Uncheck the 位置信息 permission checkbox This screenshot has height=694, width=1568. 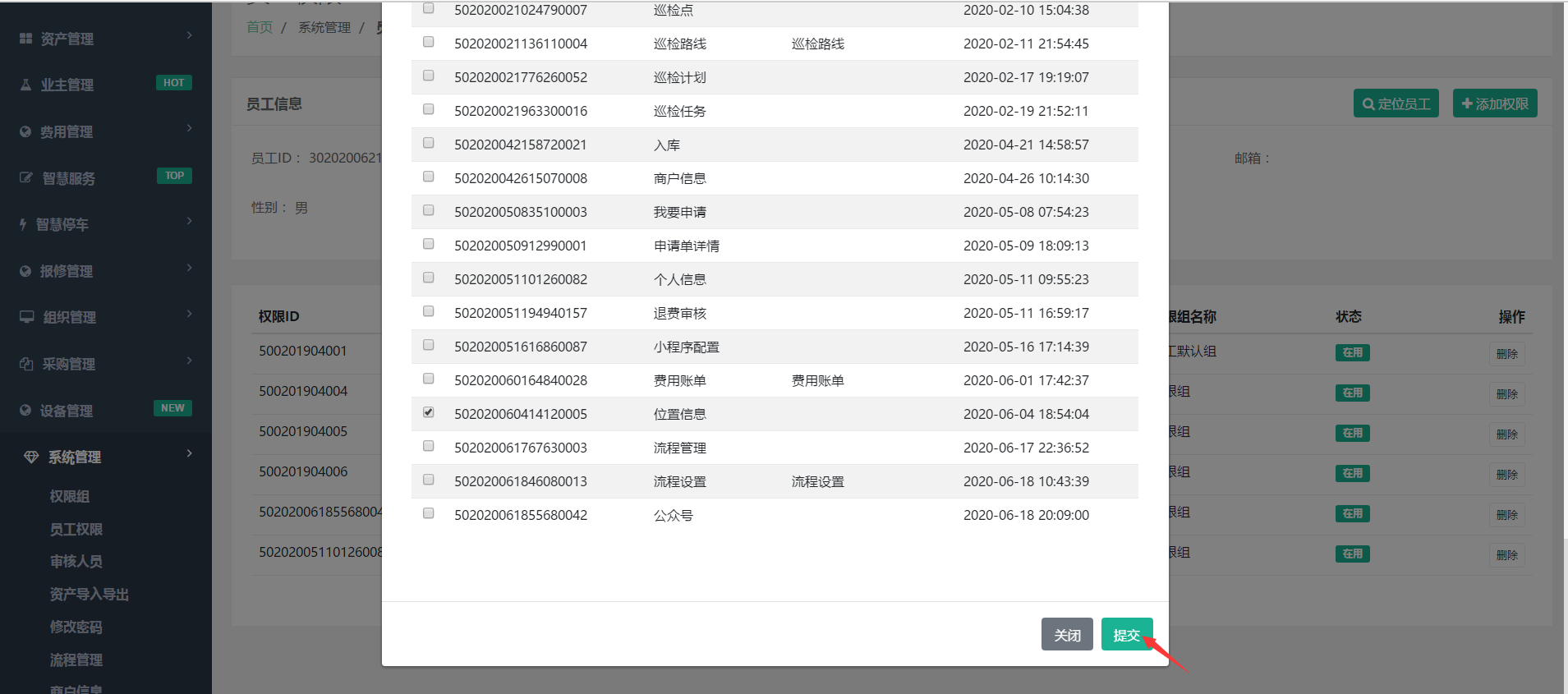pyautogui.click(x=428, y=412)
